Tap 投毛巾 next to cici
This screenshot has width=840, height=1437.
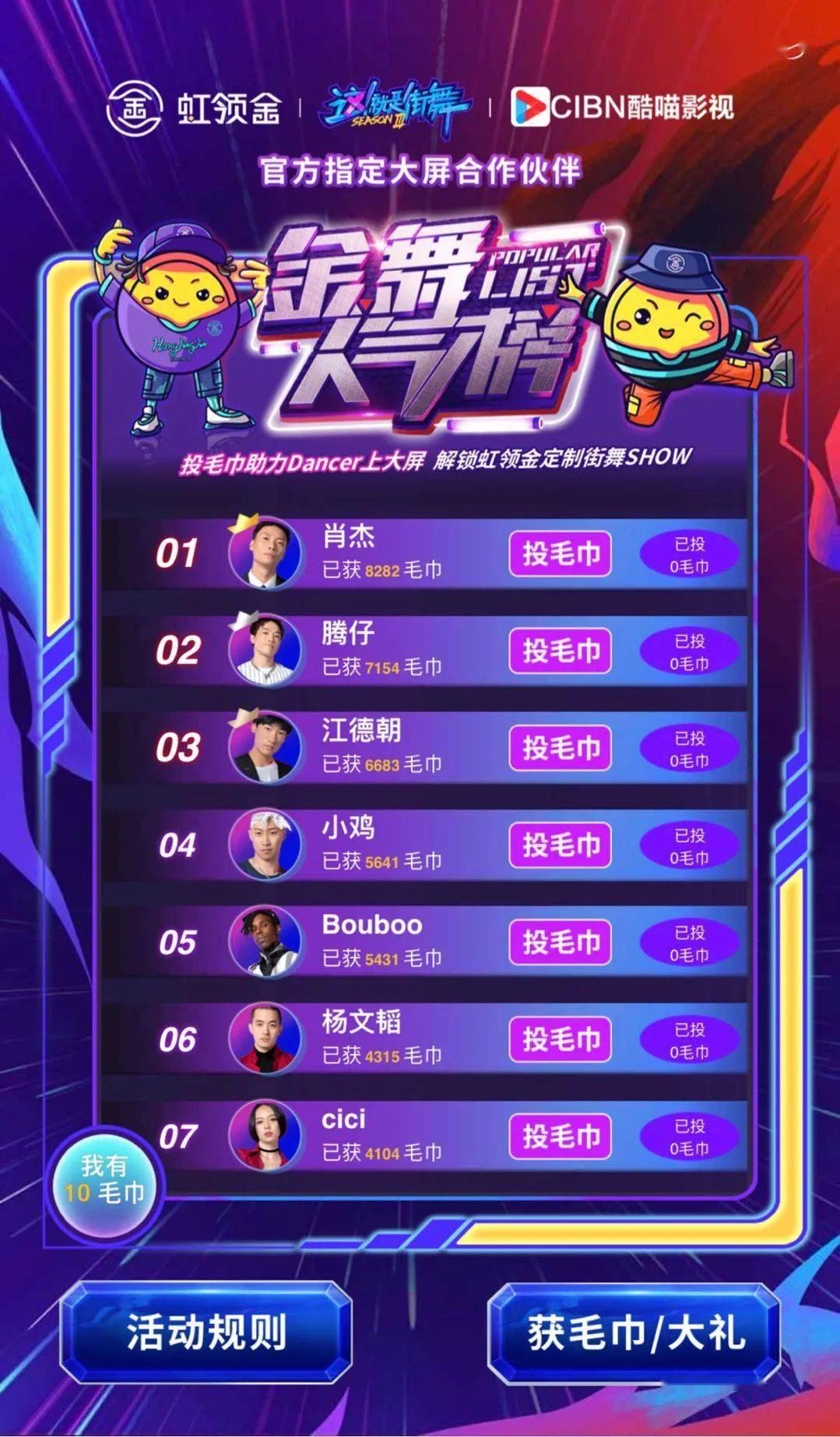click(x=561, y=1136)
